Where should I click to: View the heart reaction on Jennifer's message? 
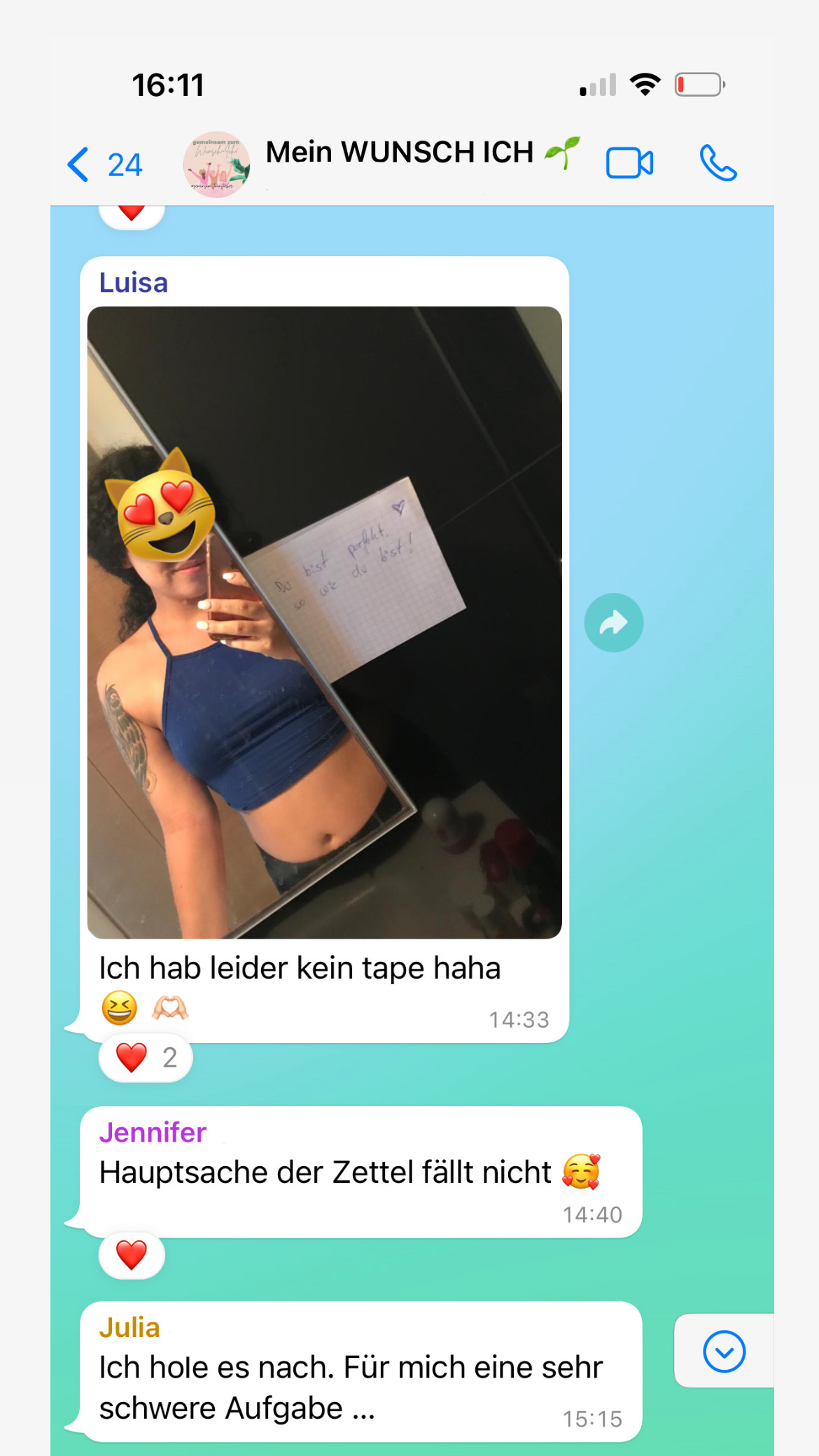[x=132, y=1254]
